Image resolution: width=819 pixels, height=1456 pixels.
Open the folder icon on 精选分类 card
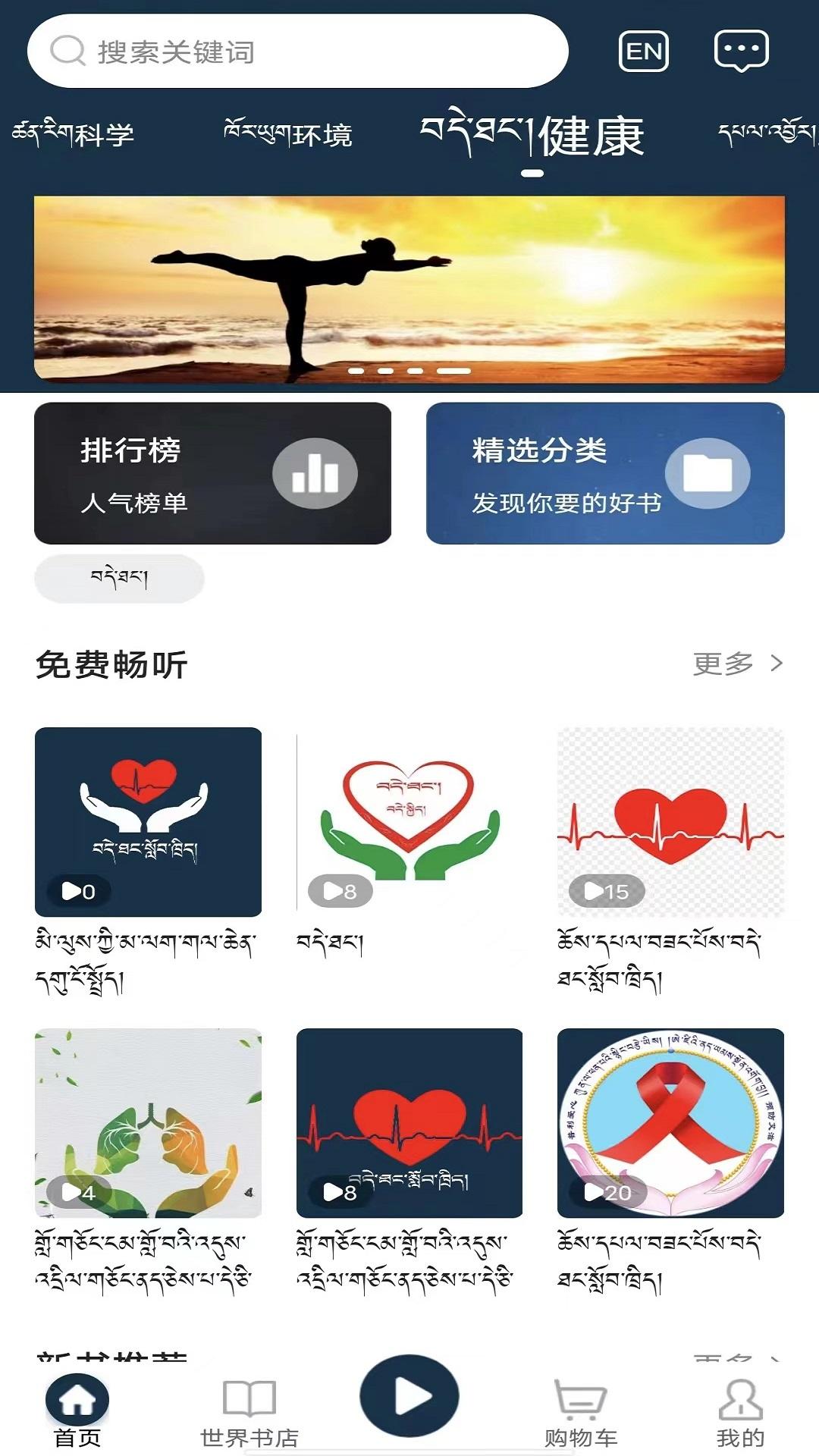pos(708,472)
